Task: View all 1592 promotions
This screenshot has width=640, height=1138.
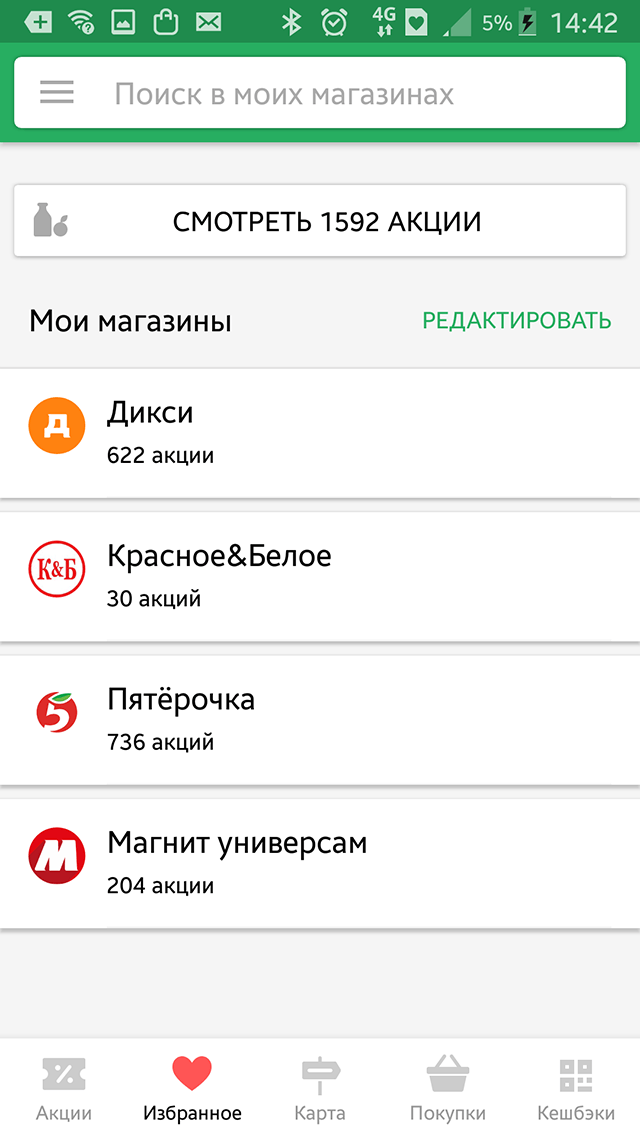Action: (x=320, y=221)
